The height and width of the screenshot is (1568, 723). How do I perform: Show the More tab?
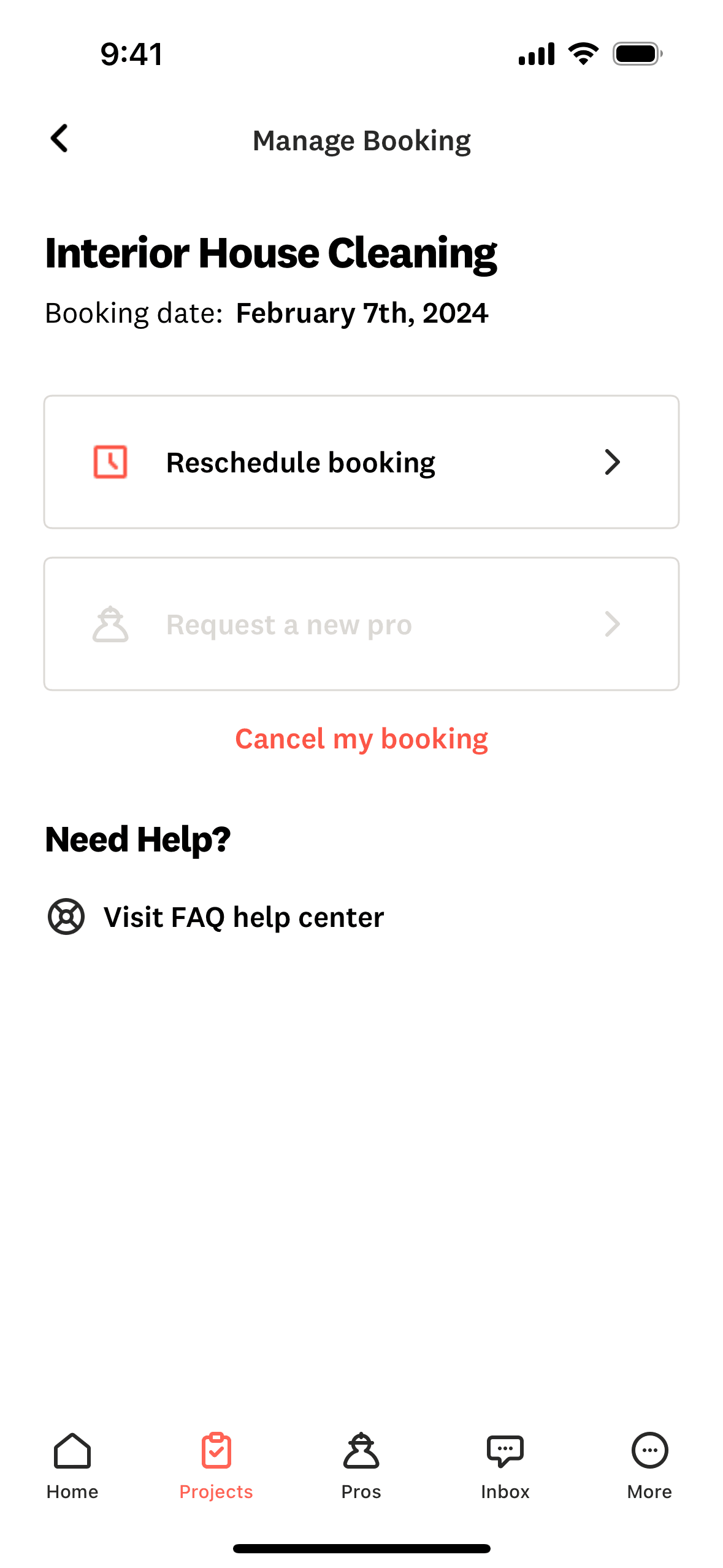[x=649, y=1466]
